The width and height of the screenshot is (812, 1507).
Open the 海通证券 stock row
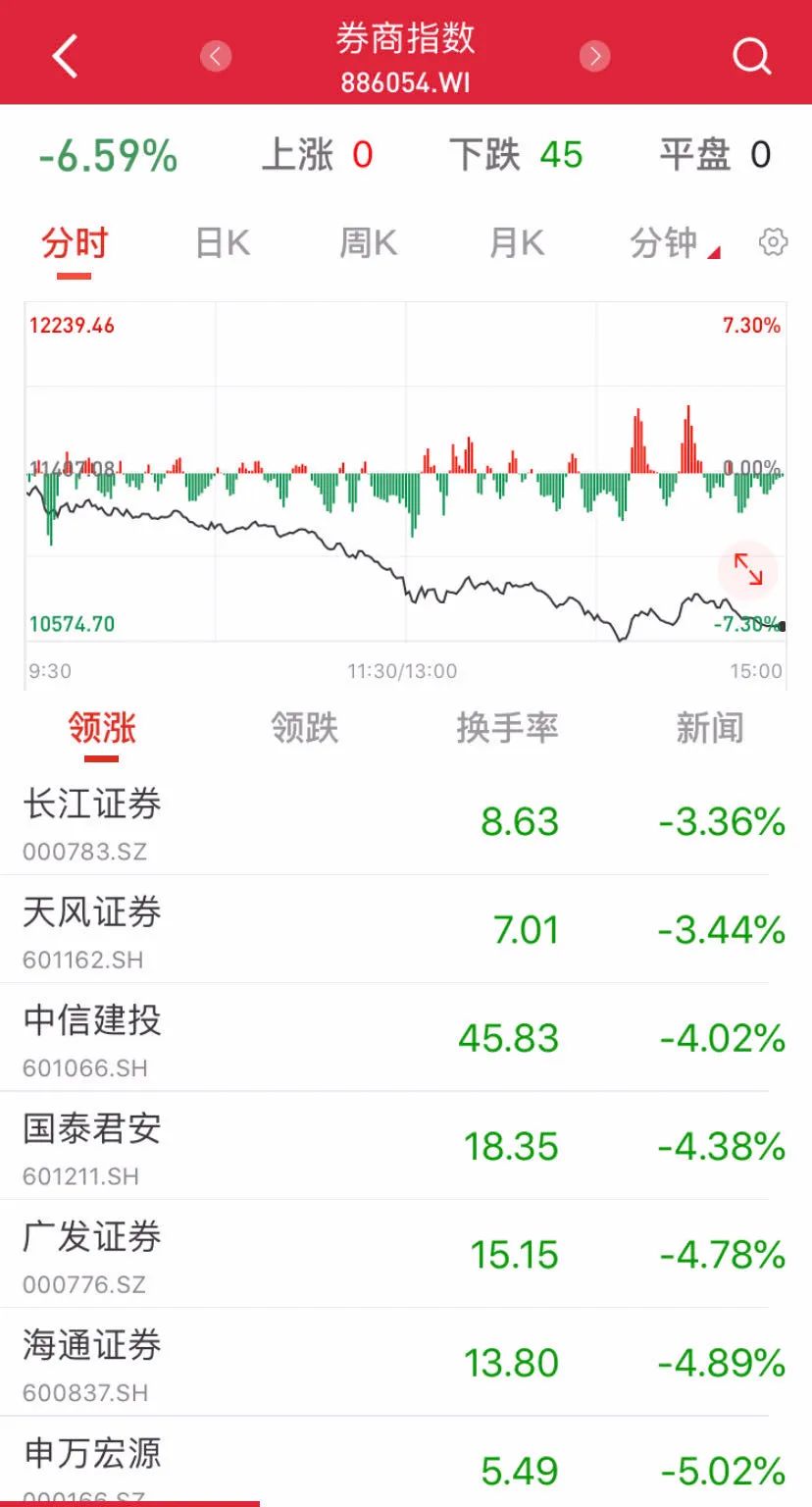406,1363
